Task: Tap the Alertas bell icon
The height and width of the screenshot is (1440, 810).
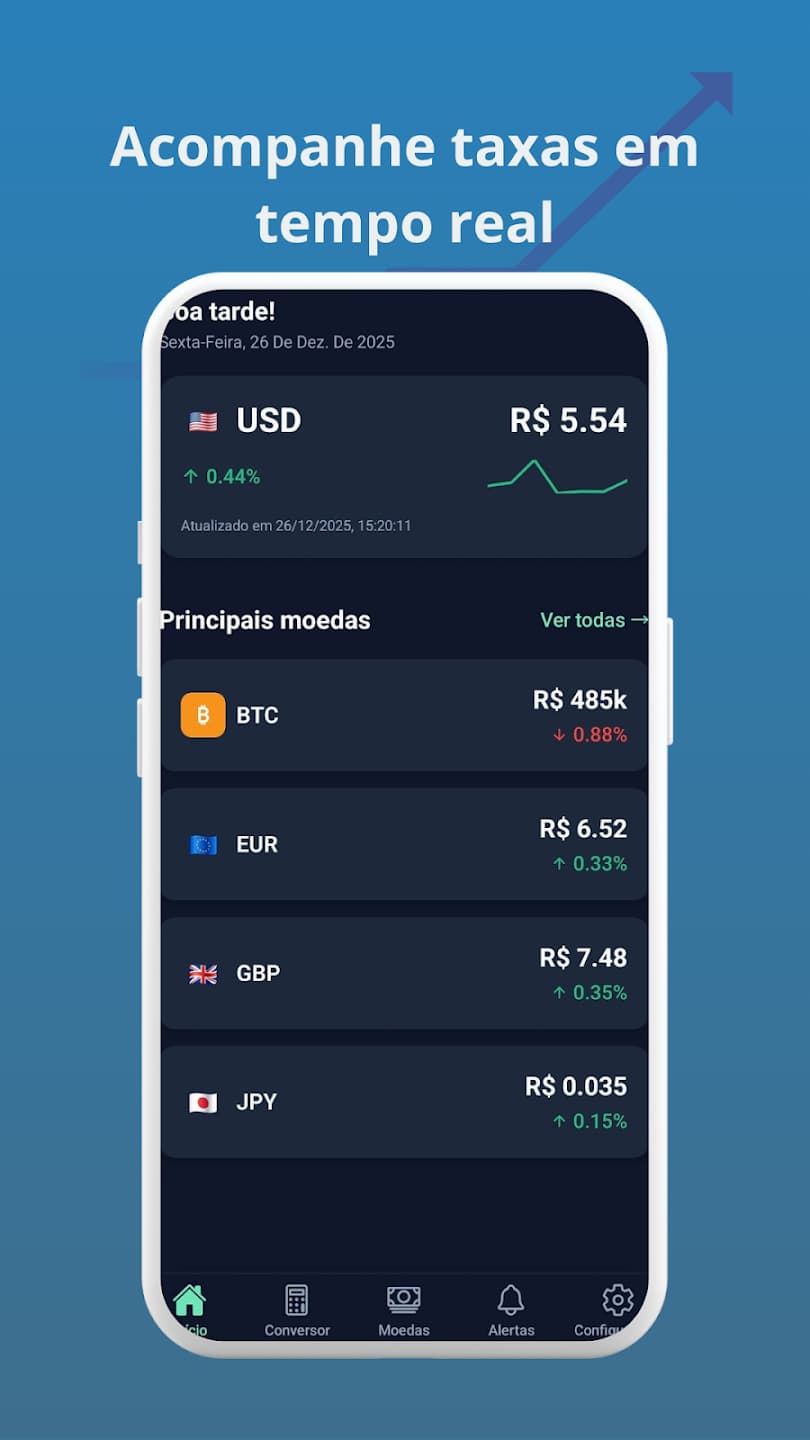Action: [511, 1297]
